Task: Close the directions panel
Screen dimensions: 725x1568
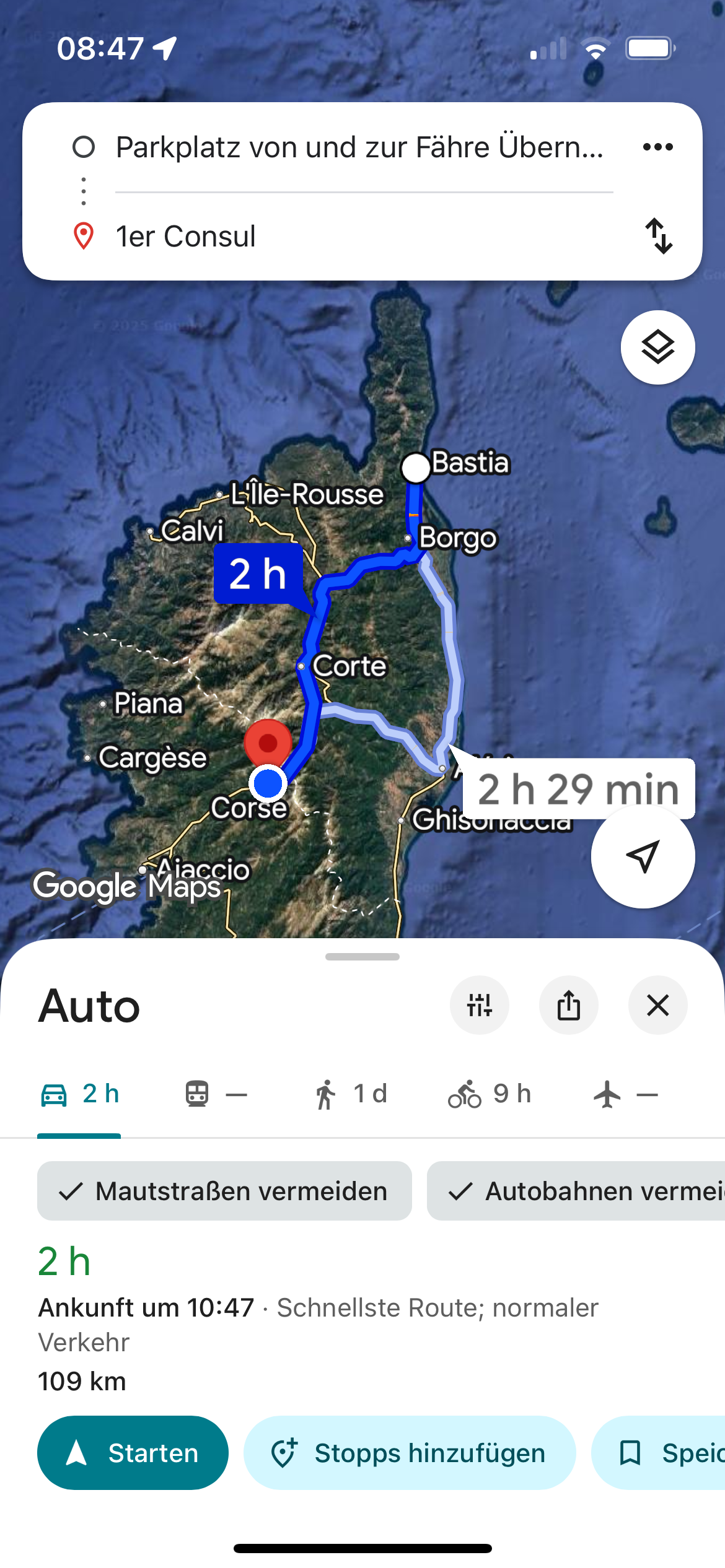Action: tap(657, 1005)
